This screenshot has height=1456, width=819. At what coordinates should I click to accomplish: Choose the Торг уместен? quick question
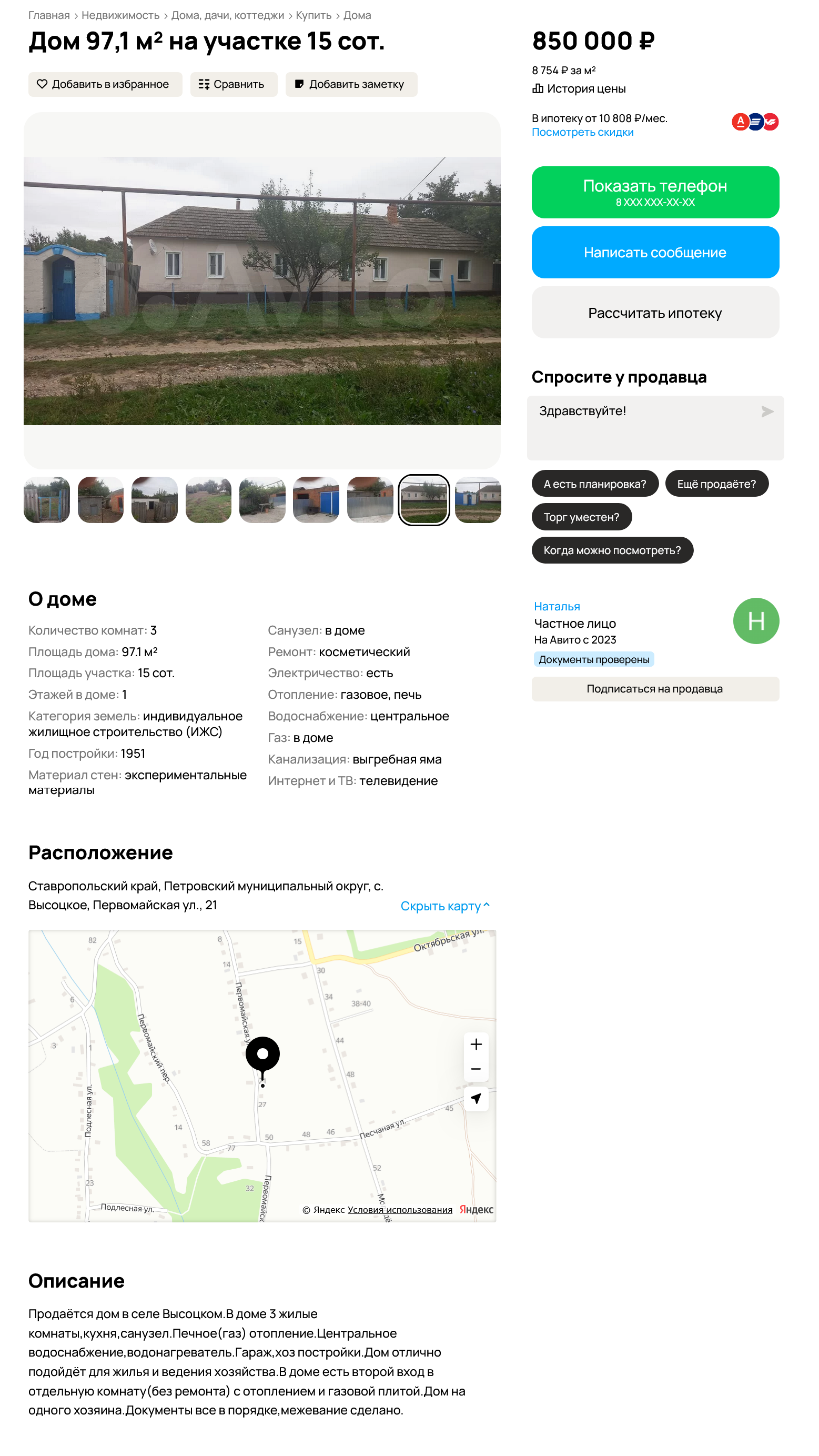pos(581,517)
